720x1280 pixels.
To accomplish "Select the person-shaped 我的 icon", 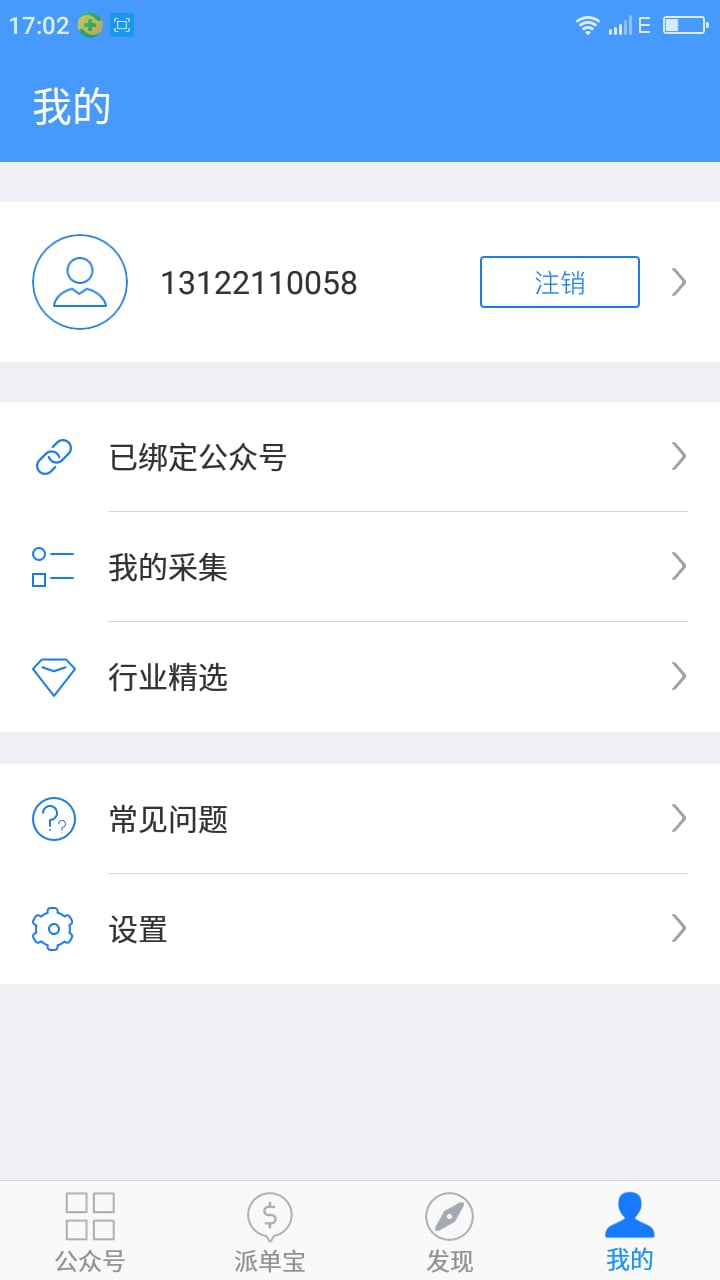I will 630,1213.
